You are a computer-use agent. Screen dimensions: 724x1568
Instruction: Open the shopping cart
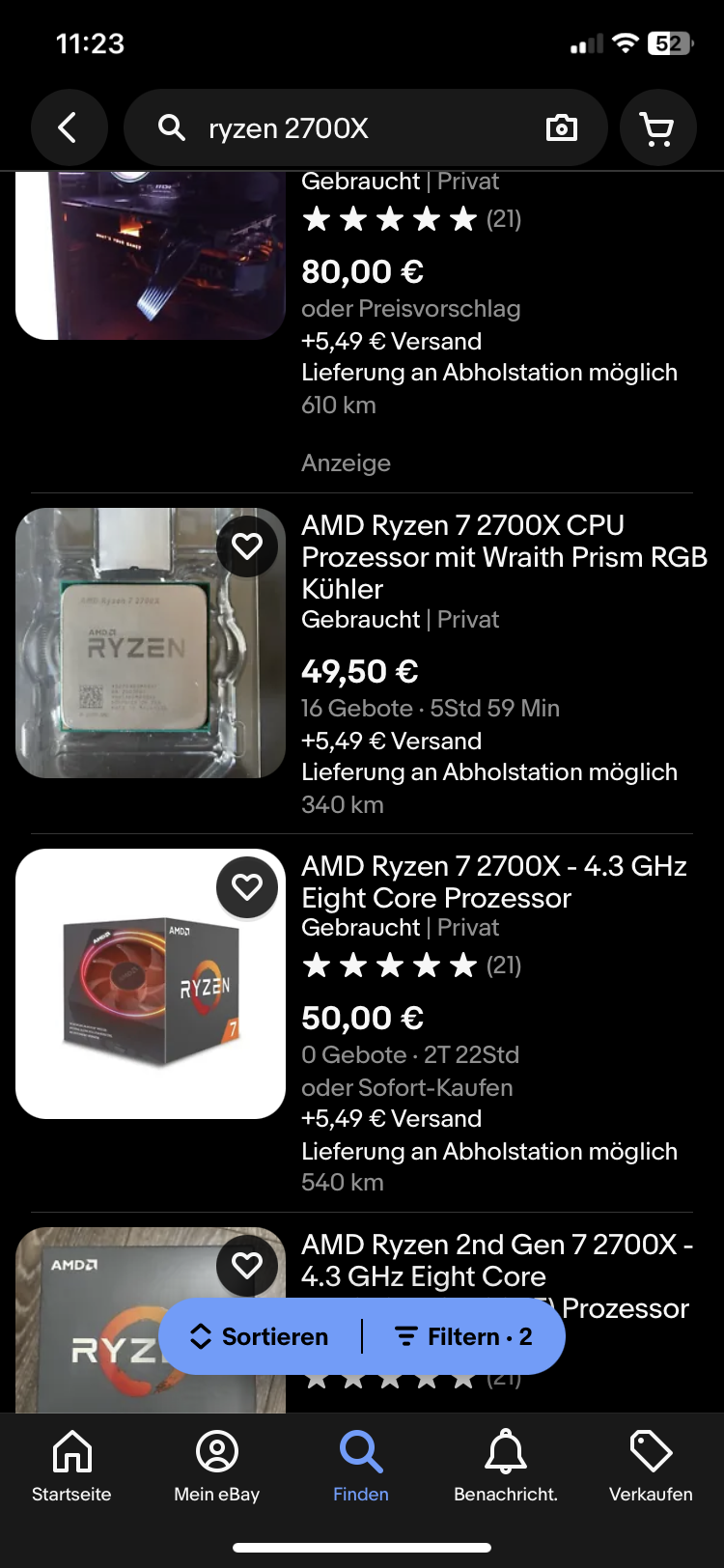pos(657,128)
